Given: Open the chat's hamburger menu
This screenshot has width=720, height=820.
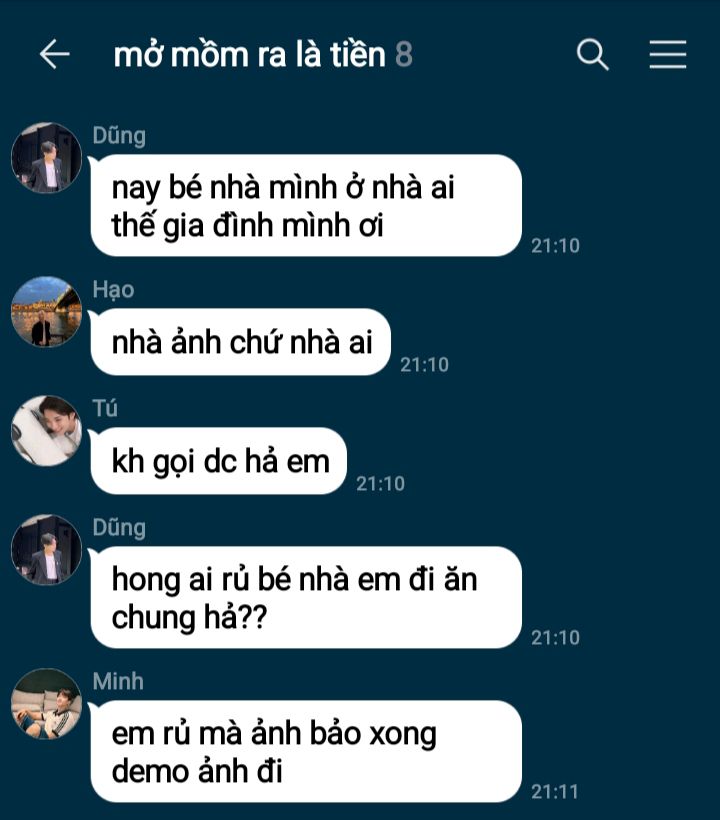Looking at the screenshot, I should coord(667,54).
